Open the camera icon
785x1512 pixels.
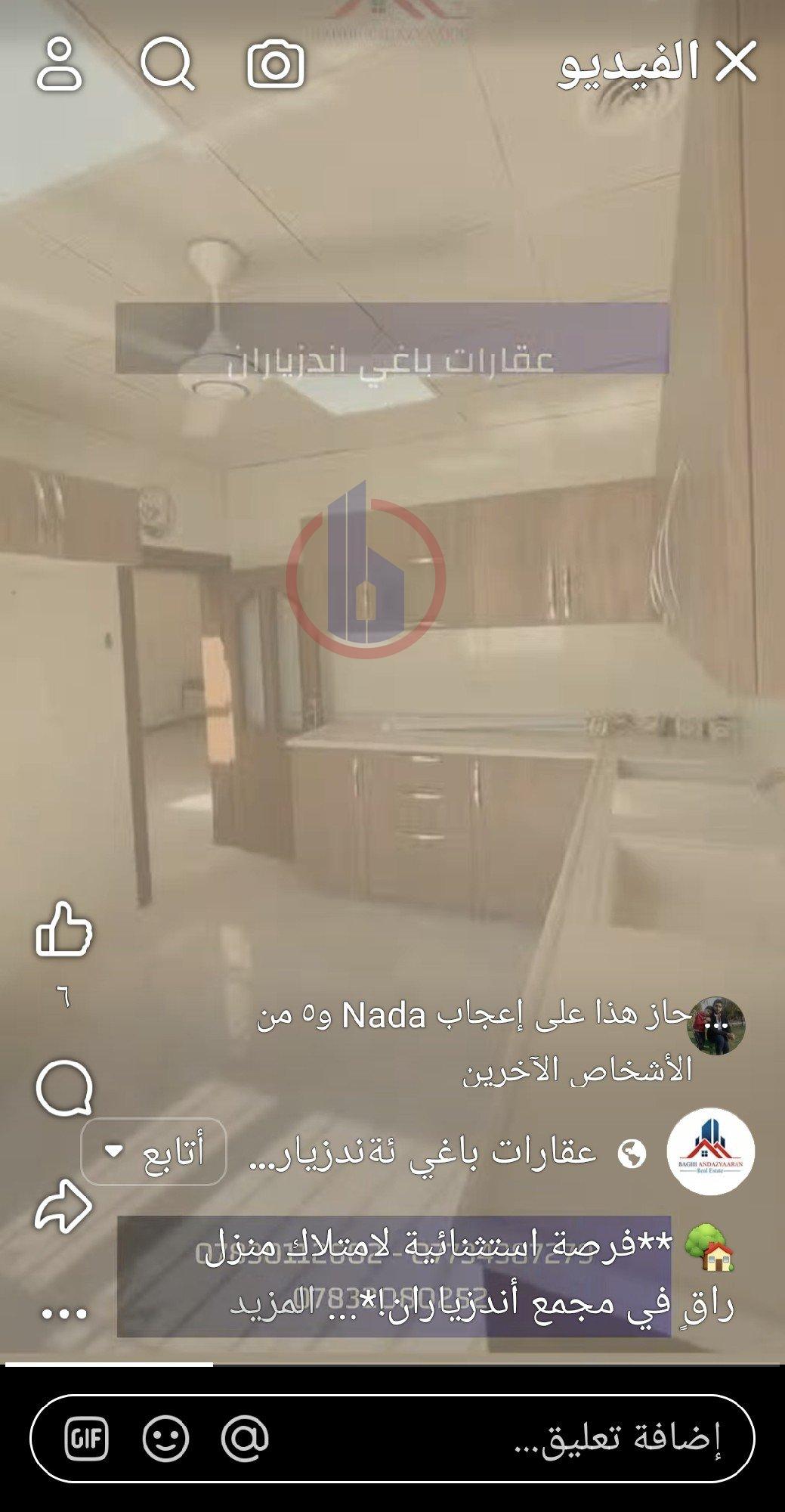pos(276,64)
